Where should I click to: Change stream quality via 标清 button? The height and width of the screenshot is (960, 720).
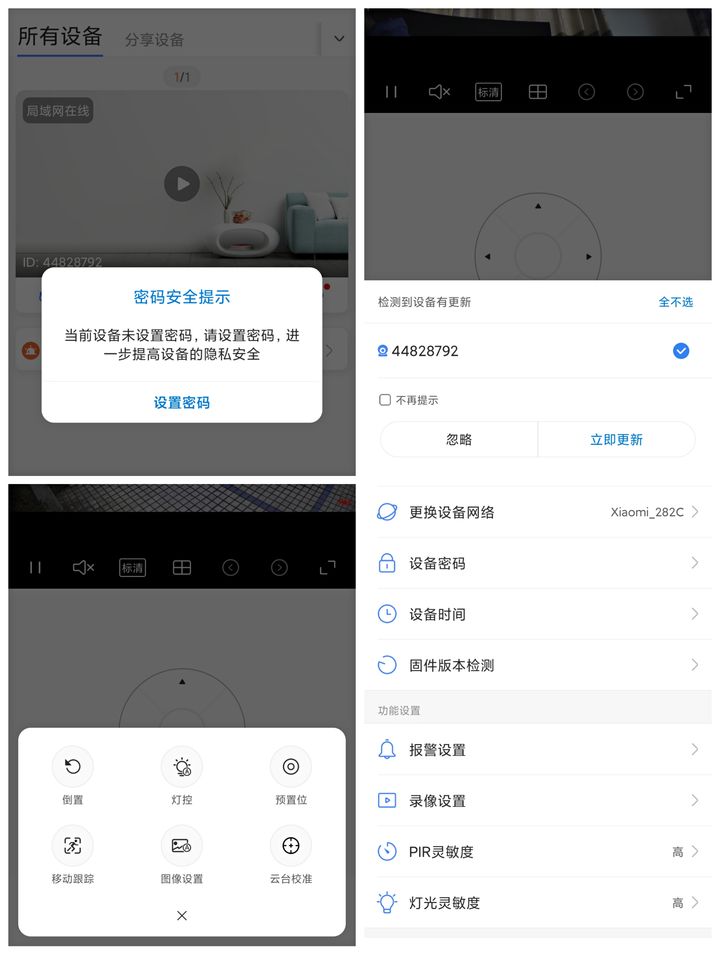click(488, 91)
